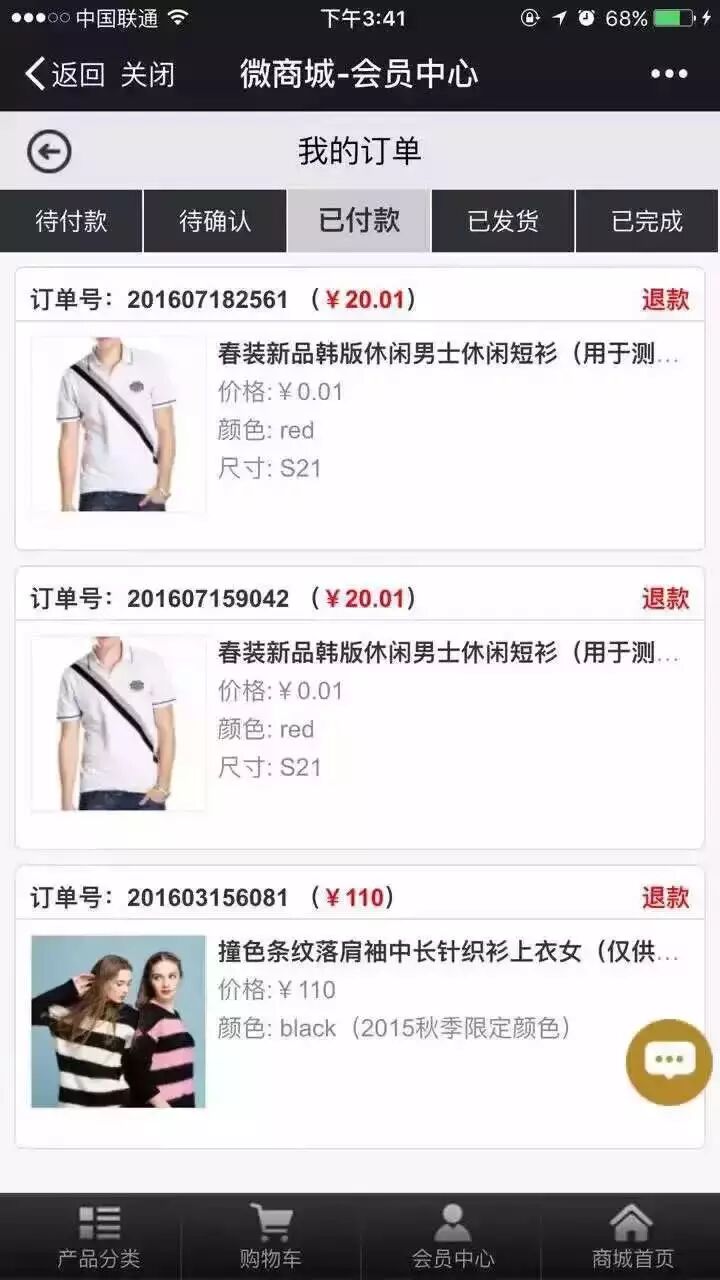720x1280 pixels.
Task: Tap 关闭 to close the page
Action: tap(148, 74)
